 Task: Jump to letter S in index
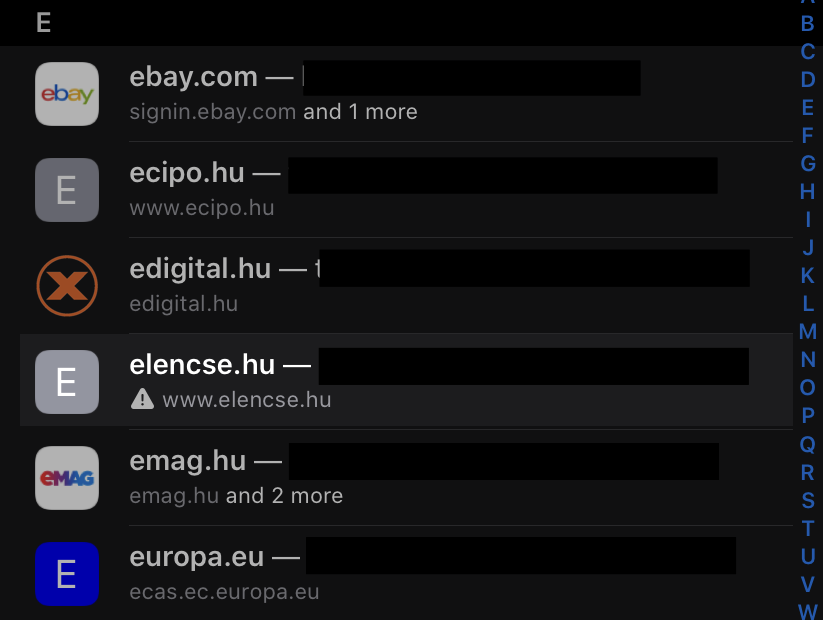pyautogui.click(x=808, y=500)
